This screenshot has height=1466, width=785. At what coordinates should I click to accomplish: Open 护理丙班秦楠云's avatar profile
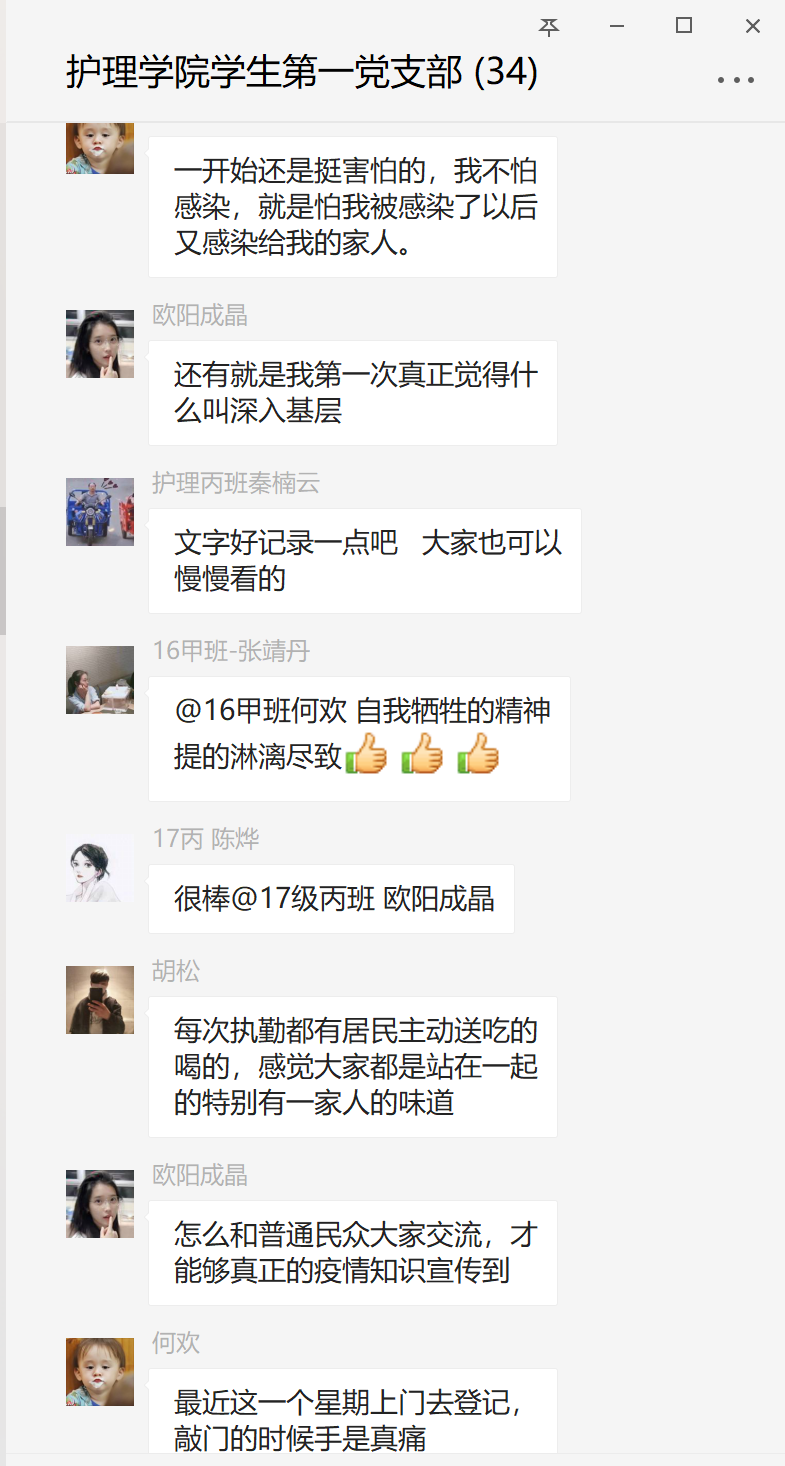tap(100, 512)
